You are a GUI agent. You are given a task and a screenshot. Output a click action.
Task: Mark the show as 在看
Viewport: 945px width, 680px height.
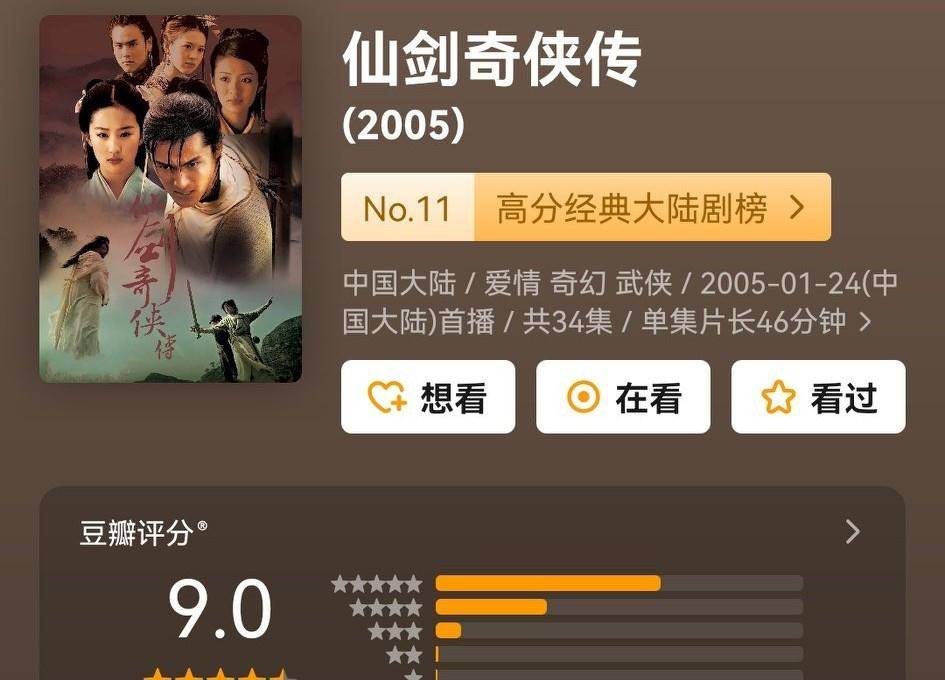point(623,398)
